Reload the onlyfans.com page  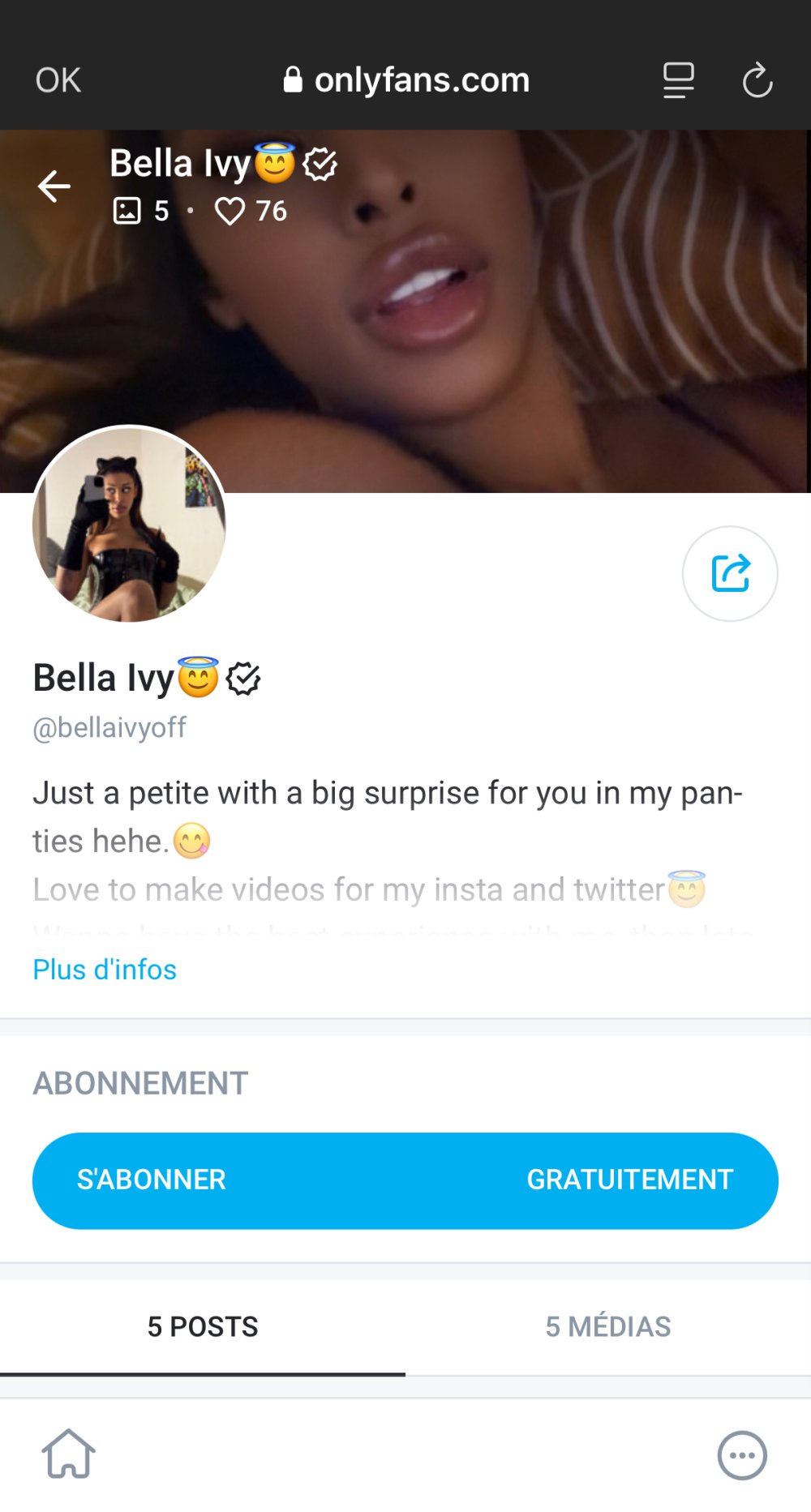click(757, 80)
